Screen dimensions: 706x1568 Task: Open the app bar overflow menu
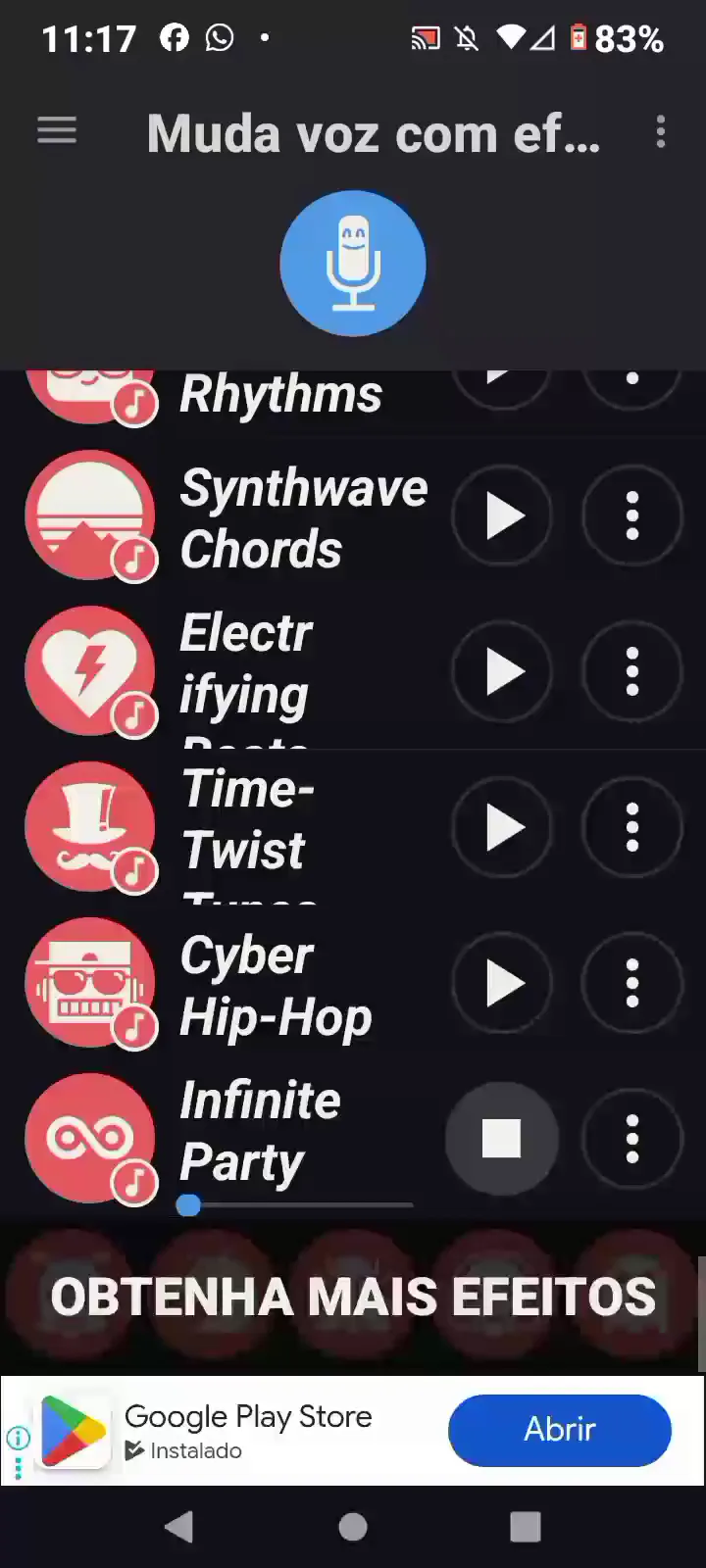661,131
